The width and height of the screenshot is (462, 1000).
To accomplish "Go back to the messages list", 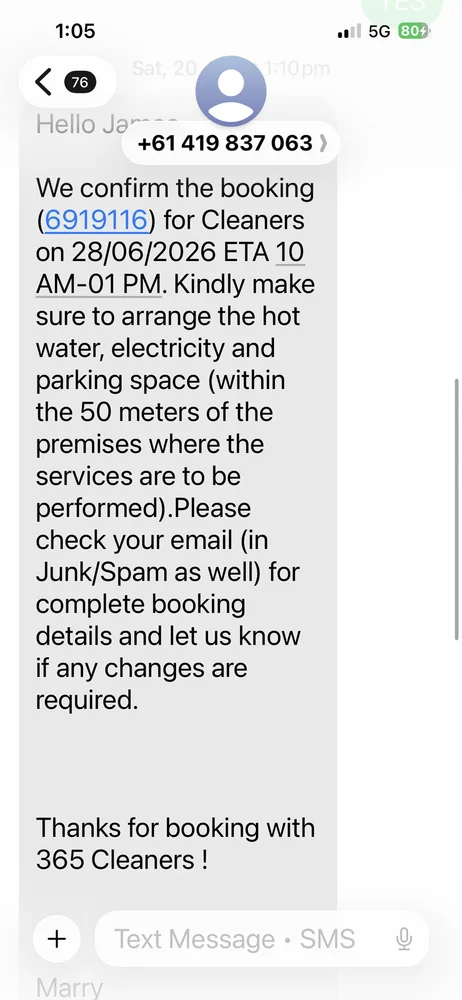I will click(66, 82).
